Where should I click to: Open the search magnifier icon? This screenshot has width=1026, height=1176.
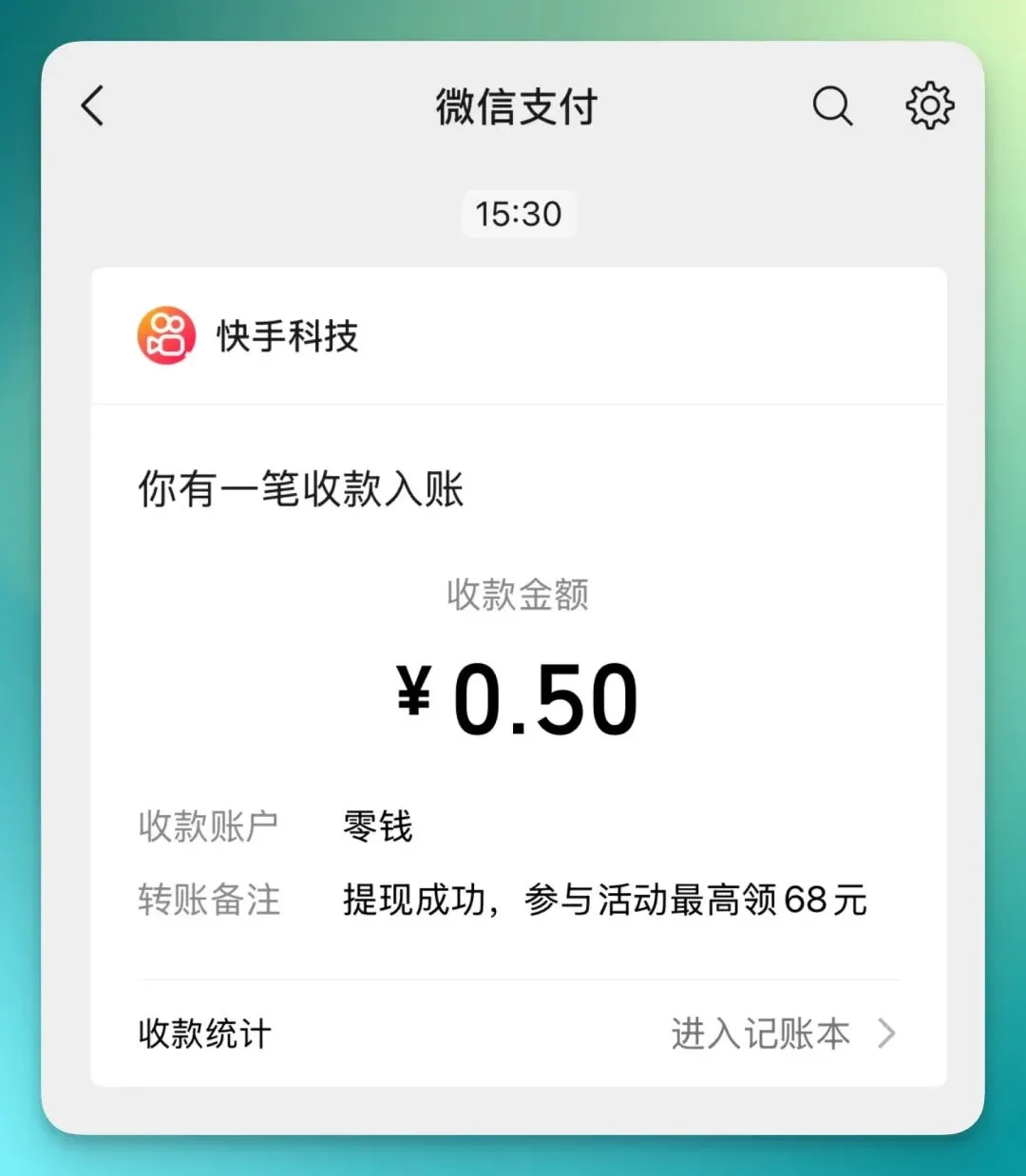click(832, 106)
